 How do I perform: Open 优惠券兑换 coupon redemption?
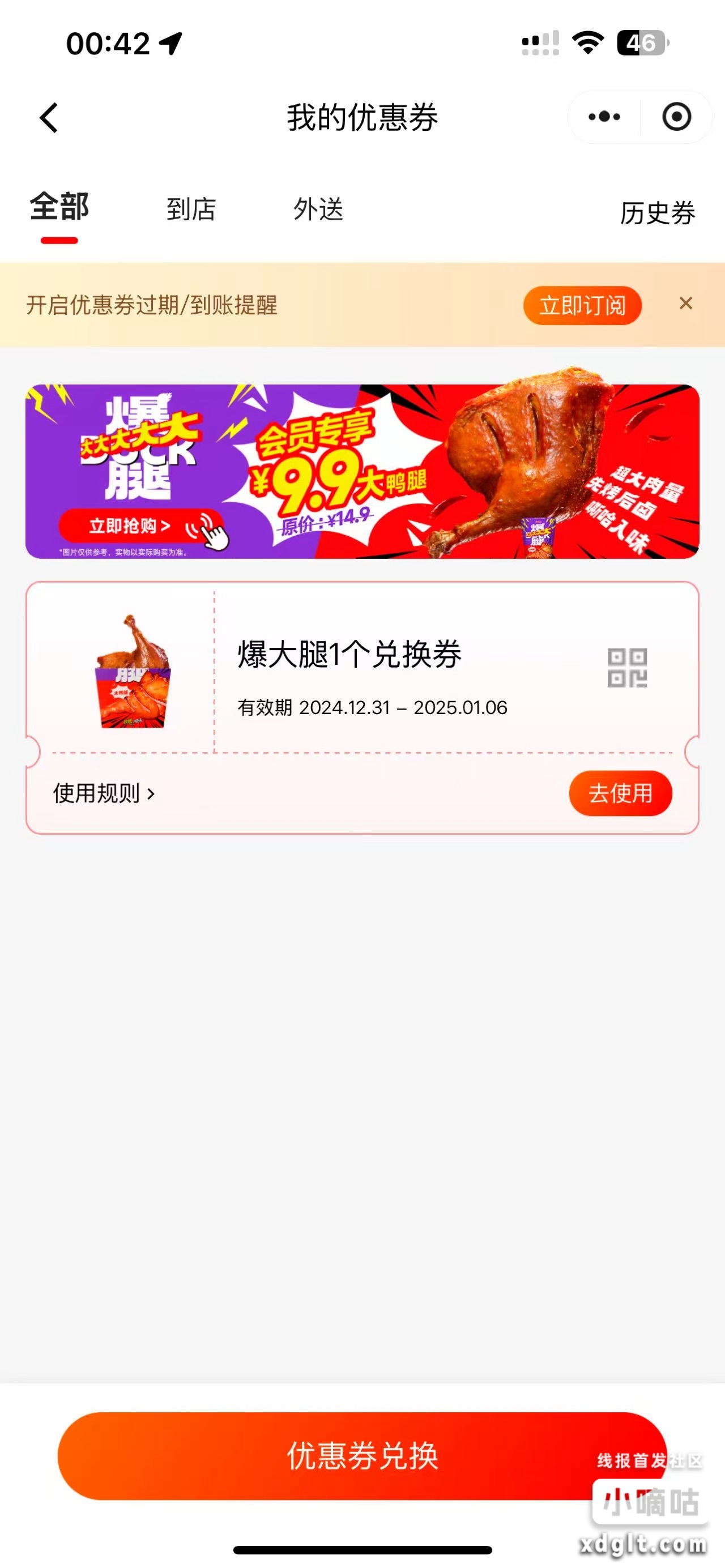tap(361, 1456)
